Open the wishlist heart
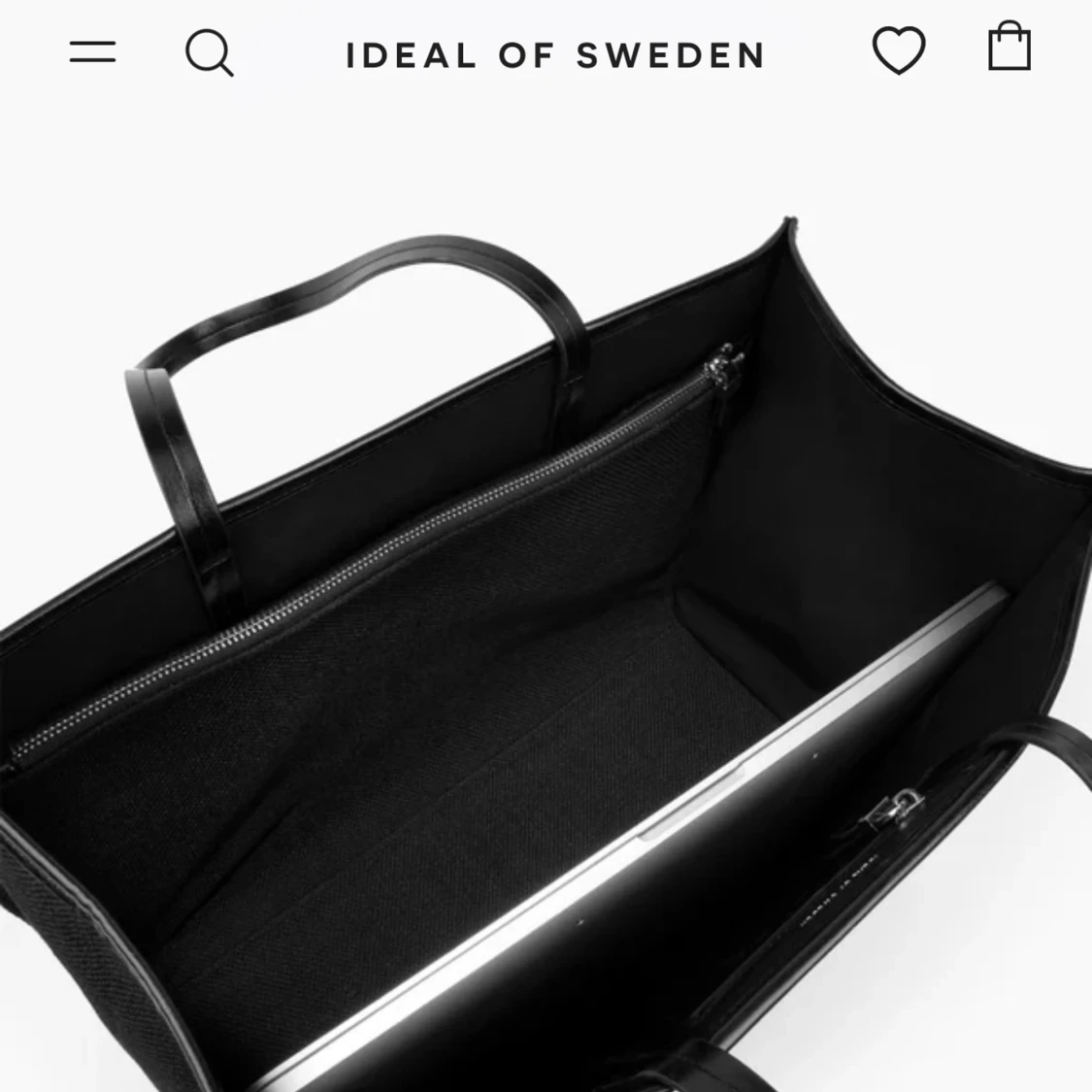Image resolution: width=1092 pixels, height=1092 pixels. [x=898, y=50]
